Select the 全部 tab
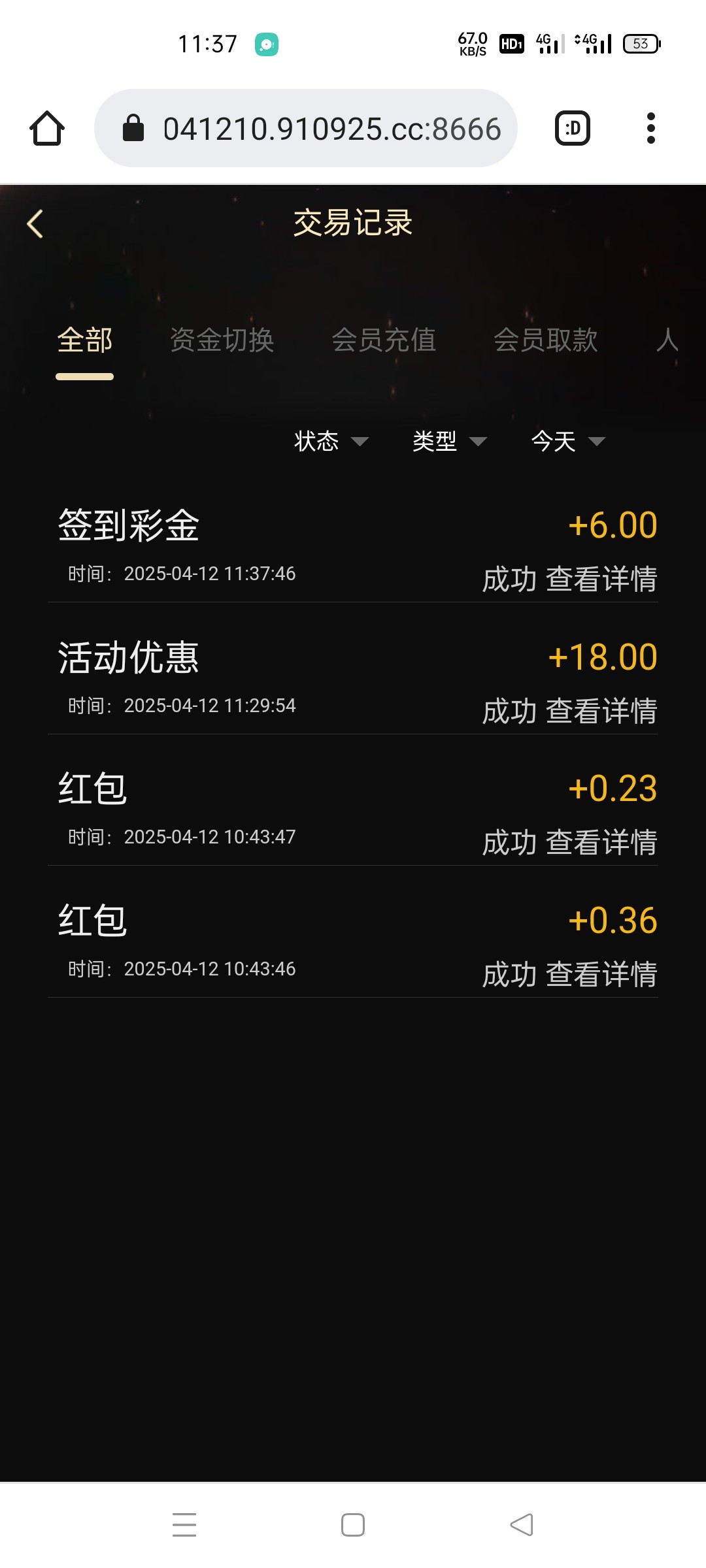Image resolution: width=706 pixels, height=1568 pixels. click(x=85, y=340)
